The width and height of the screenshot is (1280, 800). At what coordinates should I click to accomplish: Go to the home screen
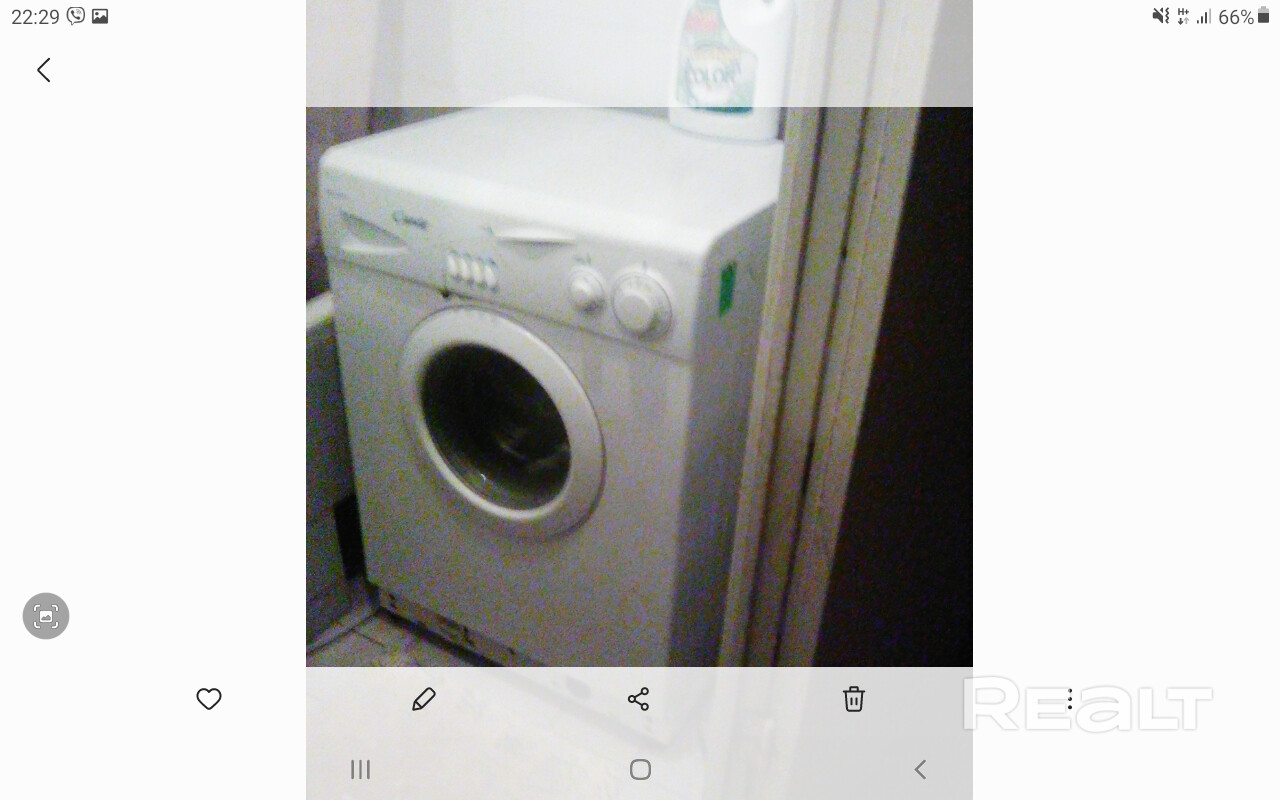(641, 769)
